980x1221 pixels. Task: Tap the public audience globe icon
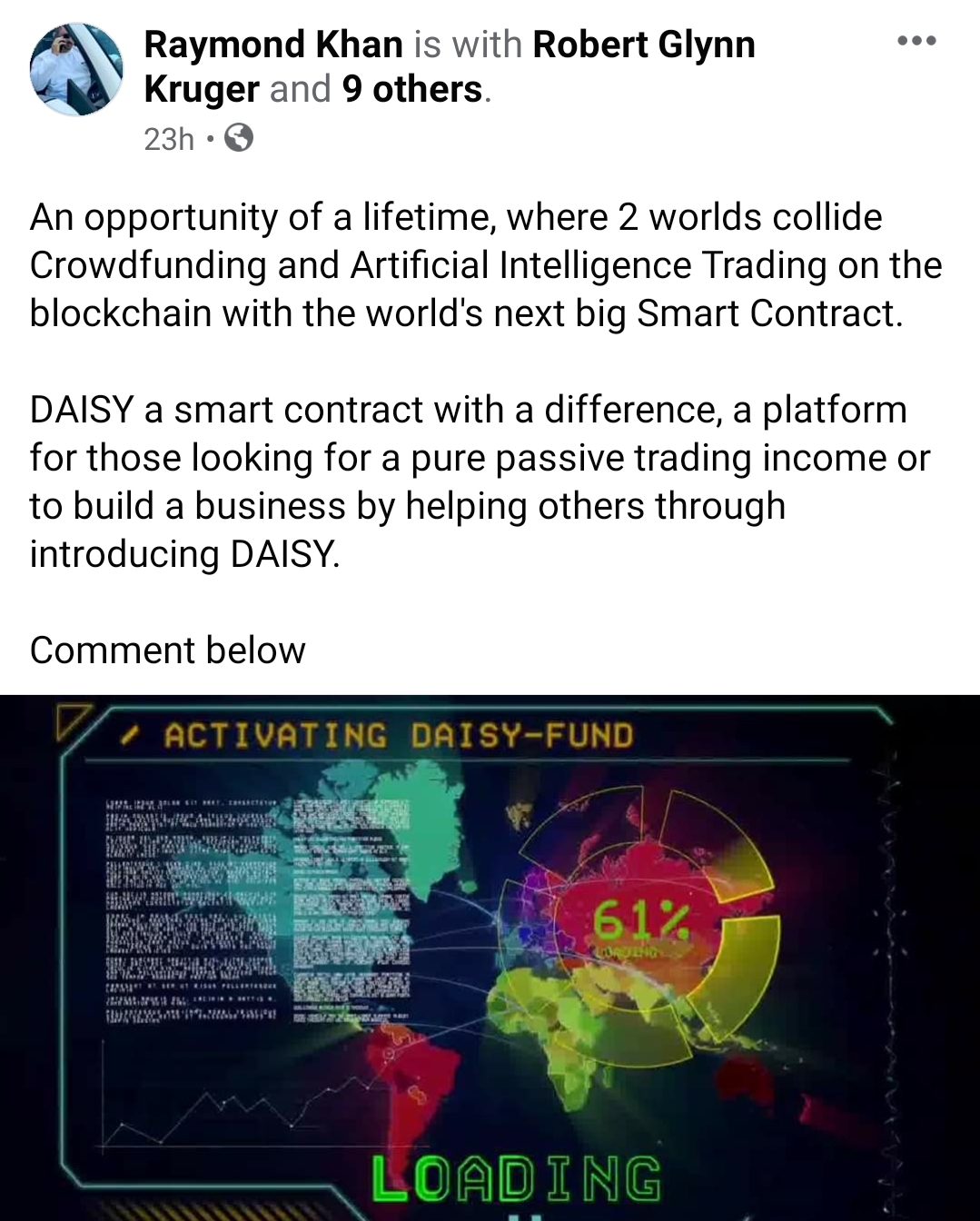238,138
